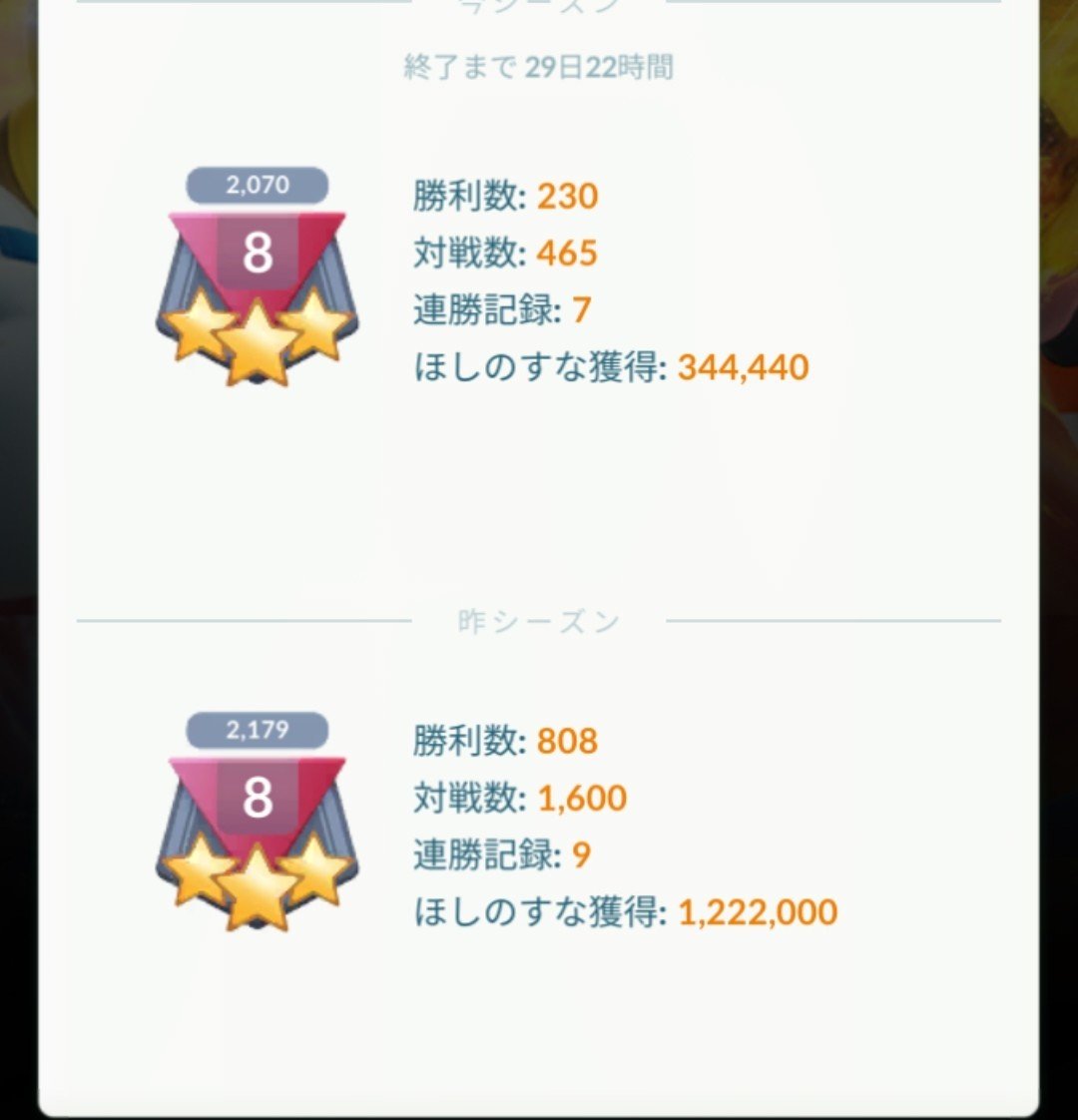The height and width of the screenshot is (1120, 1078).
Task: Select the 連勝記録: 9 stat
Action: pos(499,855)
